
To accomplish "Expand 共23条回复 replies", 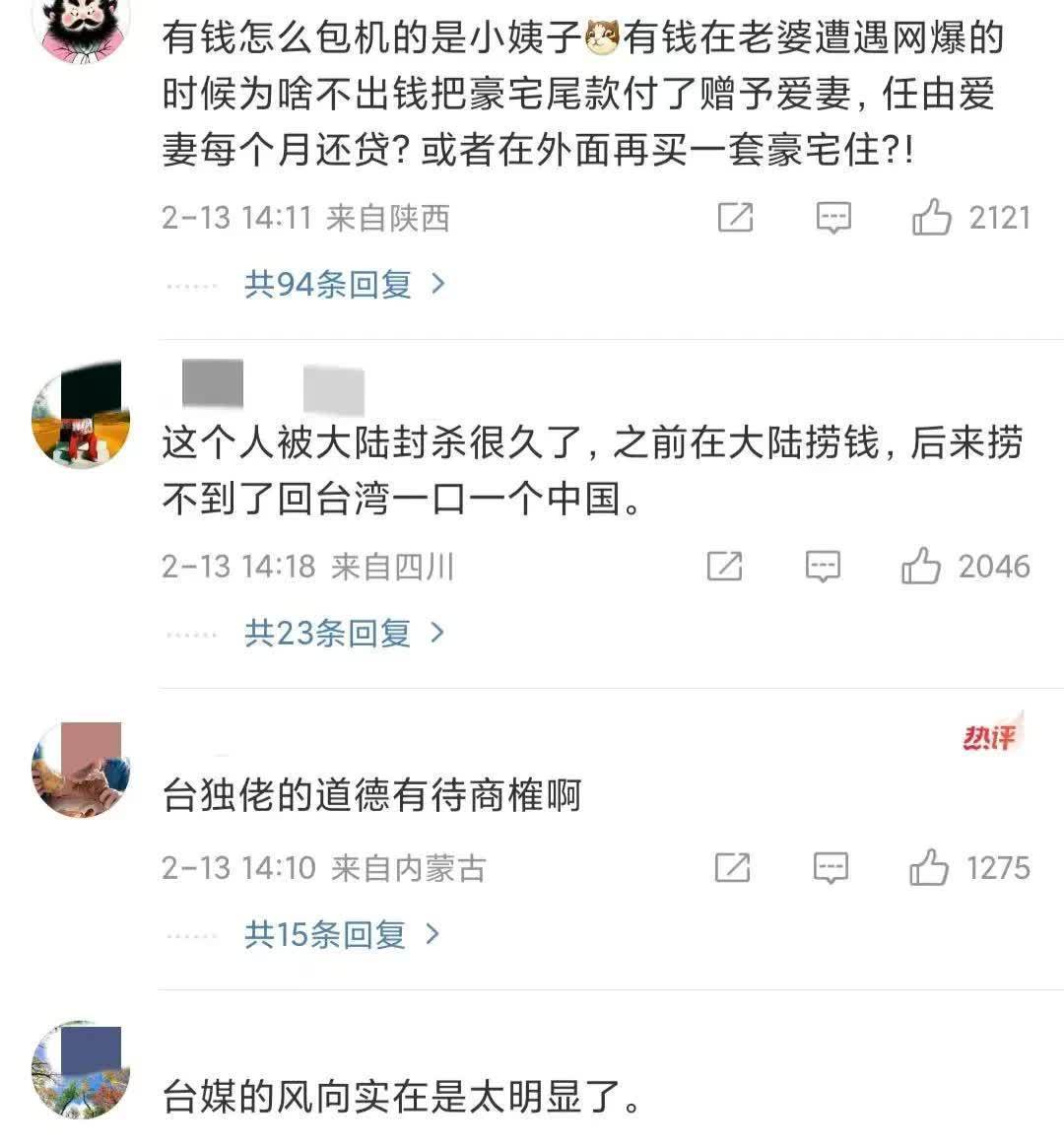I will pyautogui.click(x=344, y=634).
